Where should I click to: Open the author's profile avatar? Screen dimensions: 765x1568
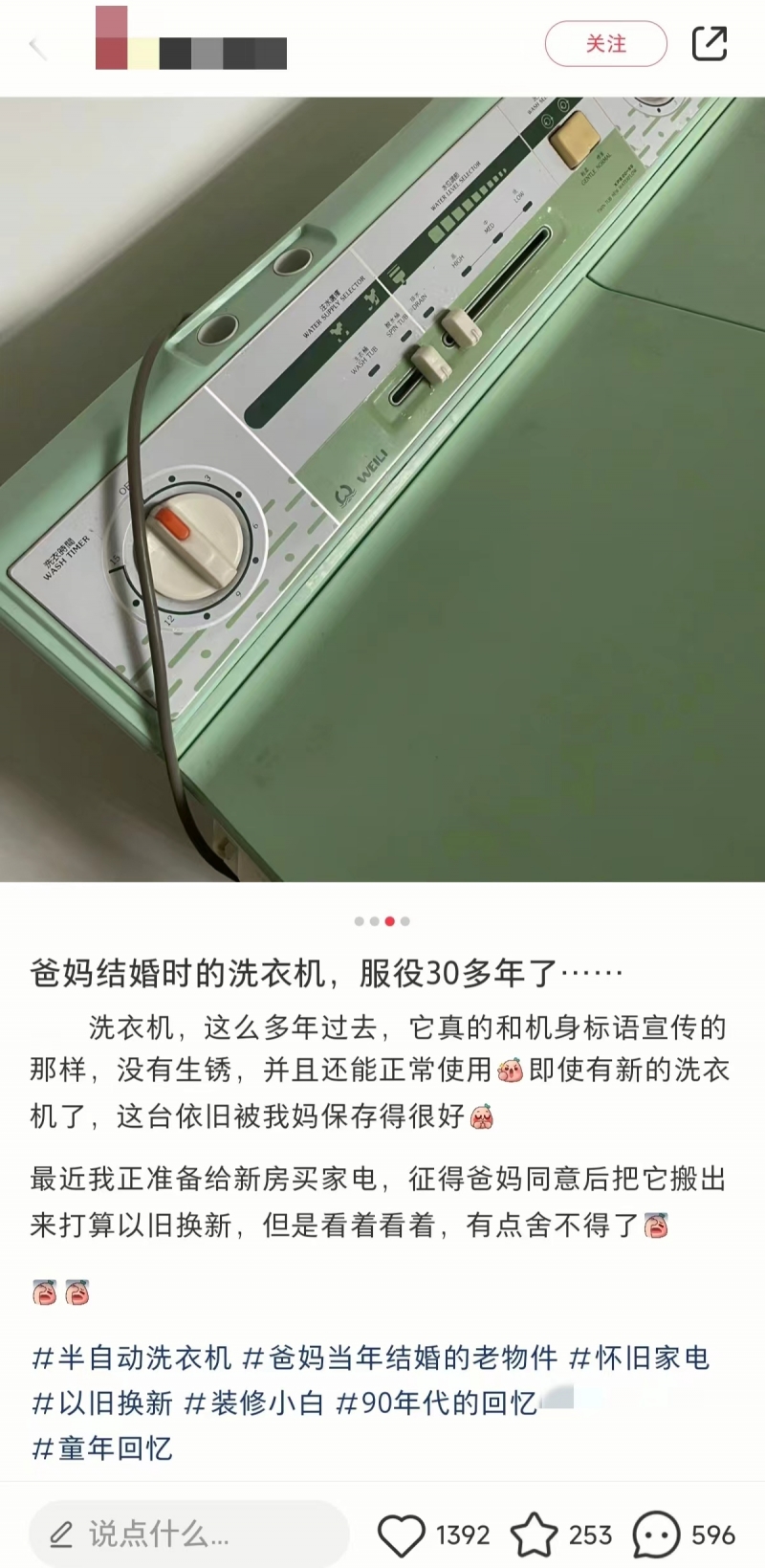[x=113, y=40]
